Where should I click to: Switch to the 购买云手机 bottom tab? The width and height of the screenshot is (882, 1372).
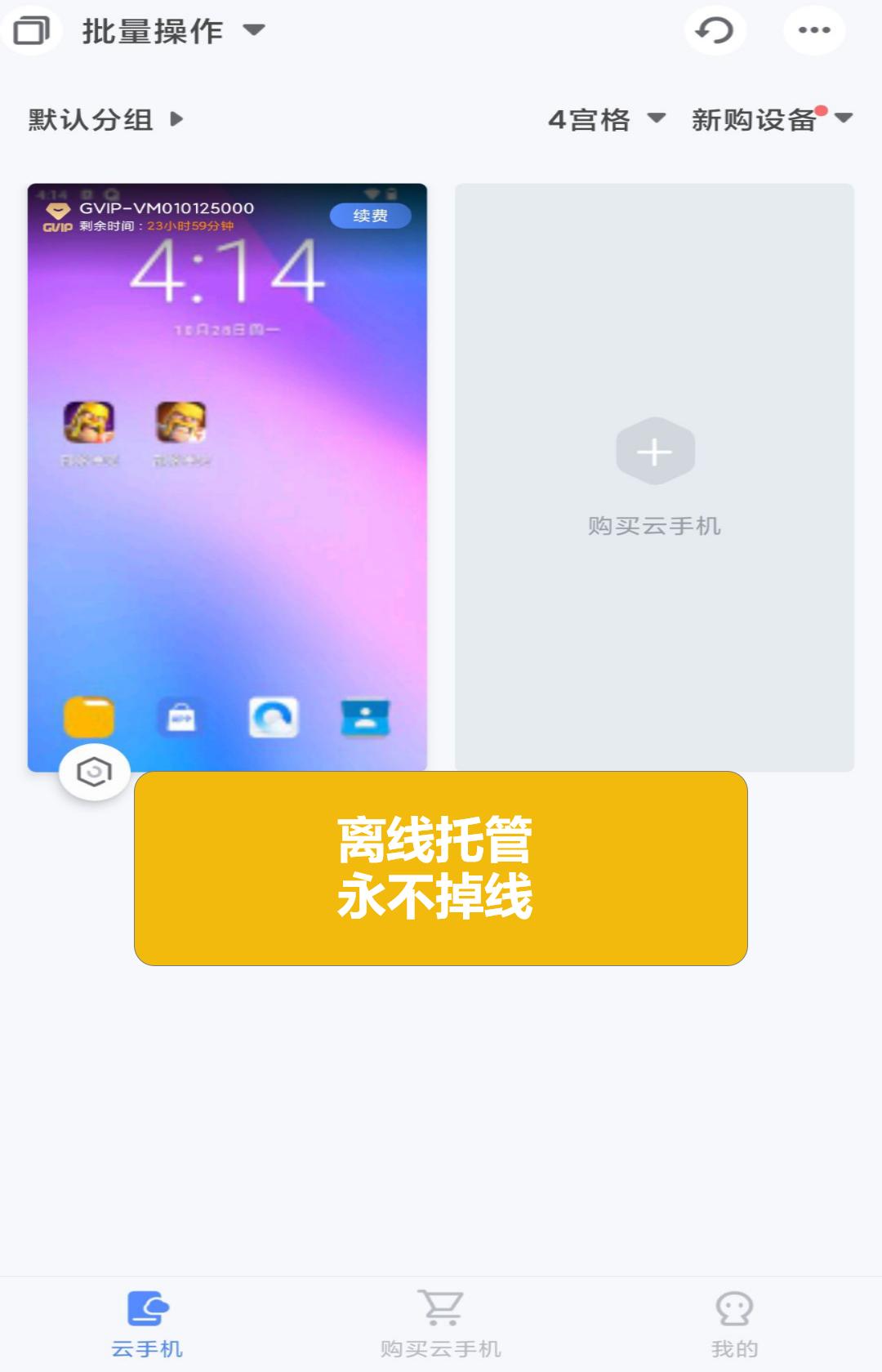click(x=441, y=1324)
